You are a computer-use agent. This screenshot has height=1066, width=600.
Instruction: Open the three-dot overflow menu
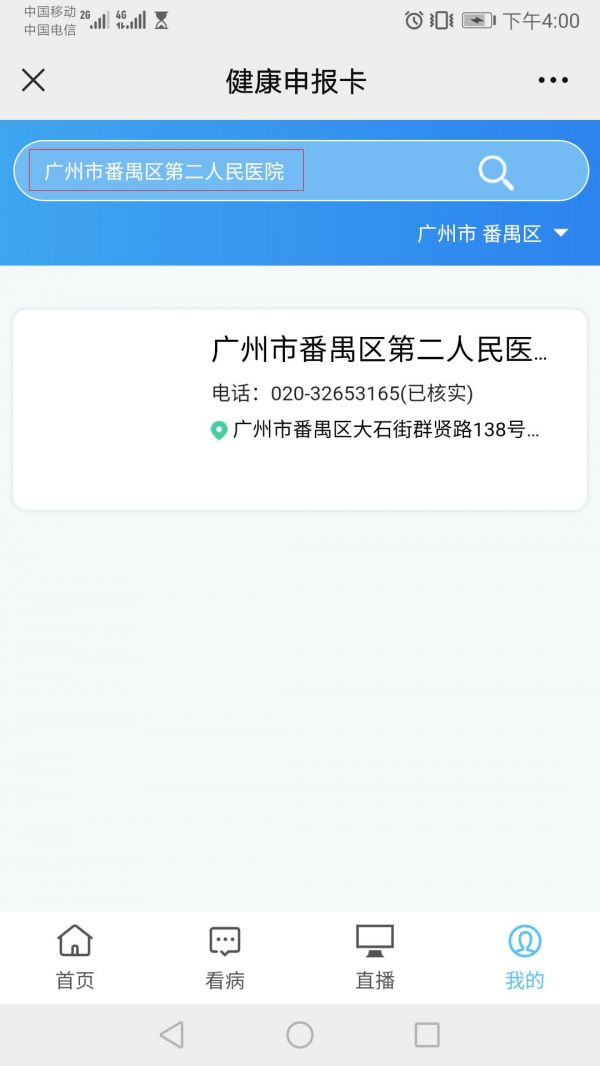[x=552, y=80]
